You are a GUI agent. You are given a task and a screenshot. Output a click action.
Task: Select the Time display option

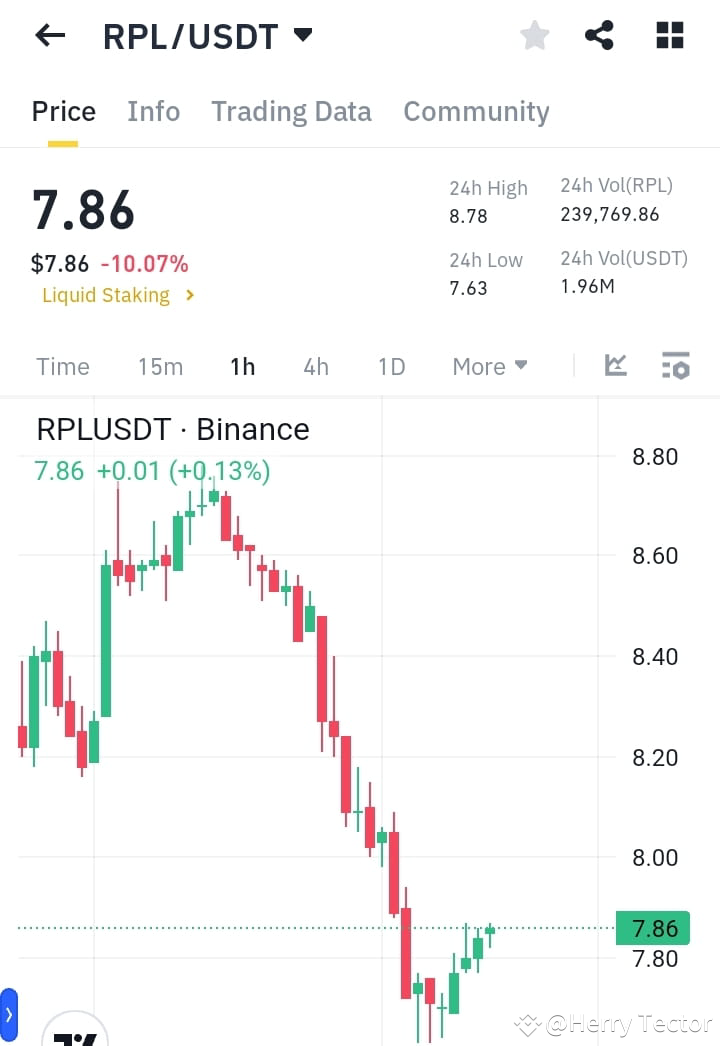62,366
